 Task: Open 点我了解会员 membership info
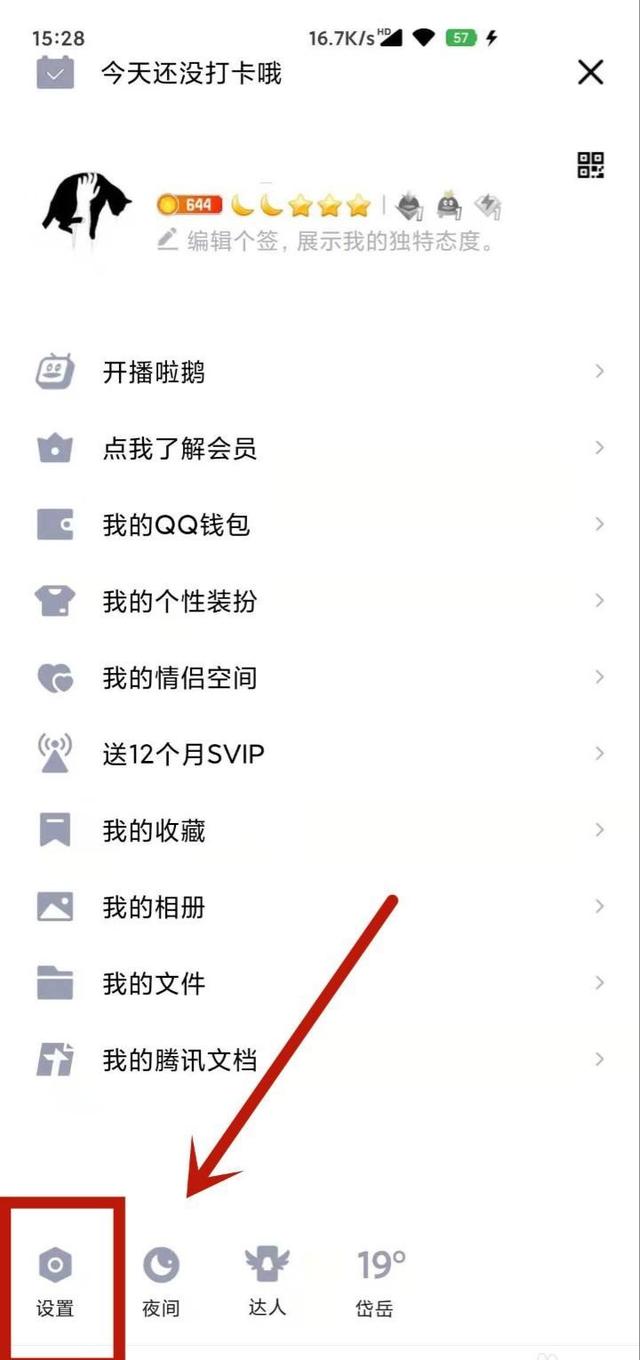point(180,449)
